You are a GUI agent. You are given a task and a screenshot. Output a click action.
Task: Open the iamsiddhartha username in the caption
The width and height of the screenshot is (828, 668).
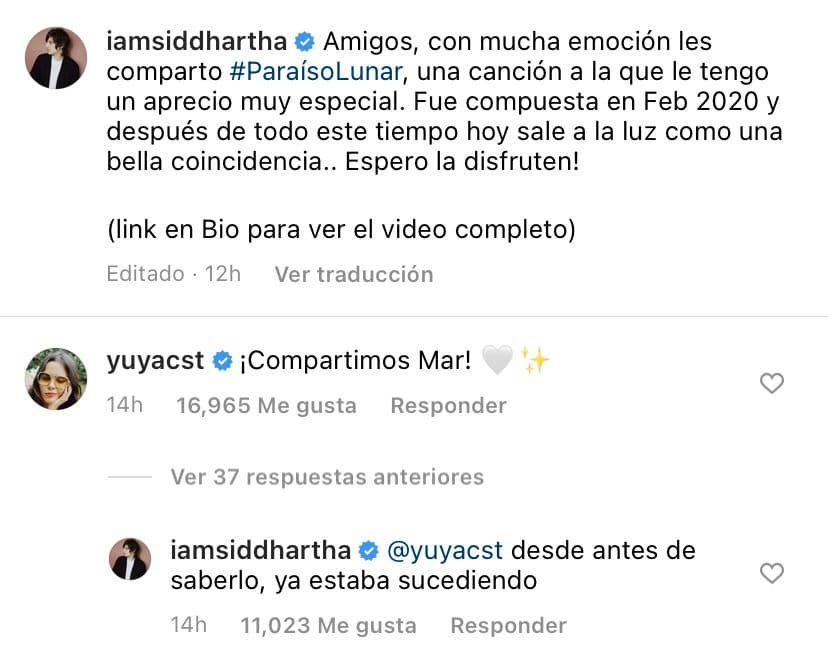tap(197, 42)
